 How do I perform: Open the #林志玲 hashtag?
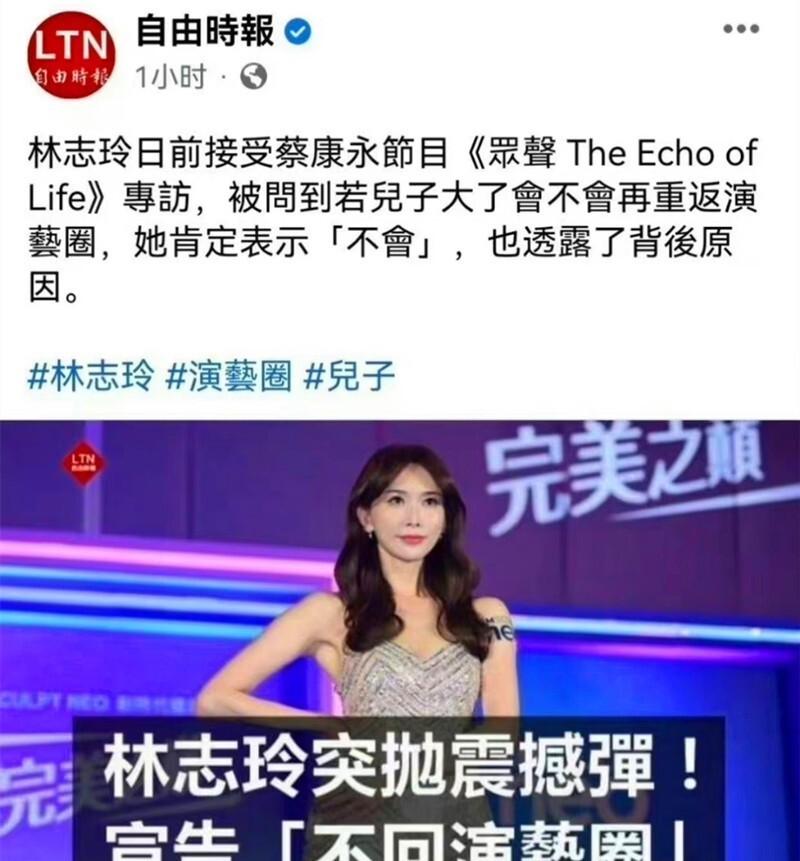click(x=90, y=376)
